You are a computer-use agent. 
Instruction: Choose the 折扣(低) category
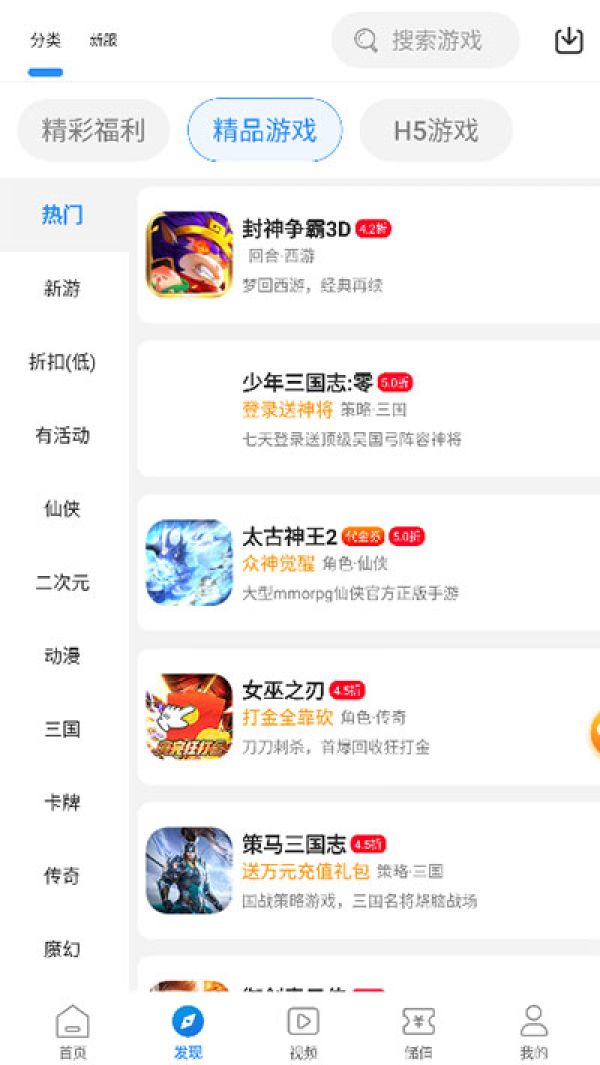pos(62,362)
